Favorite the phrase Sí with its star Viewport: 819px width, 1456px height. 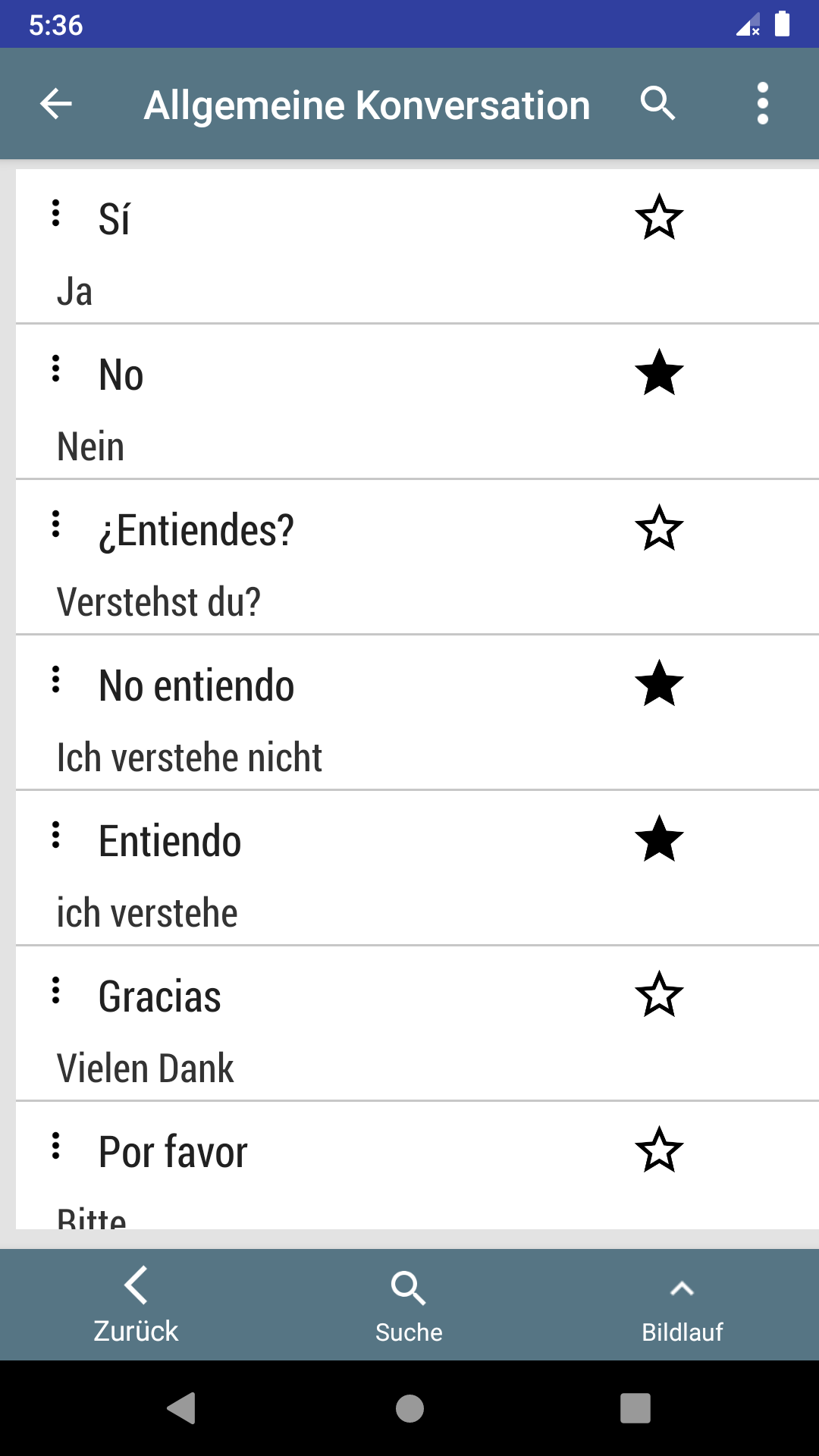tap(659, 218)
